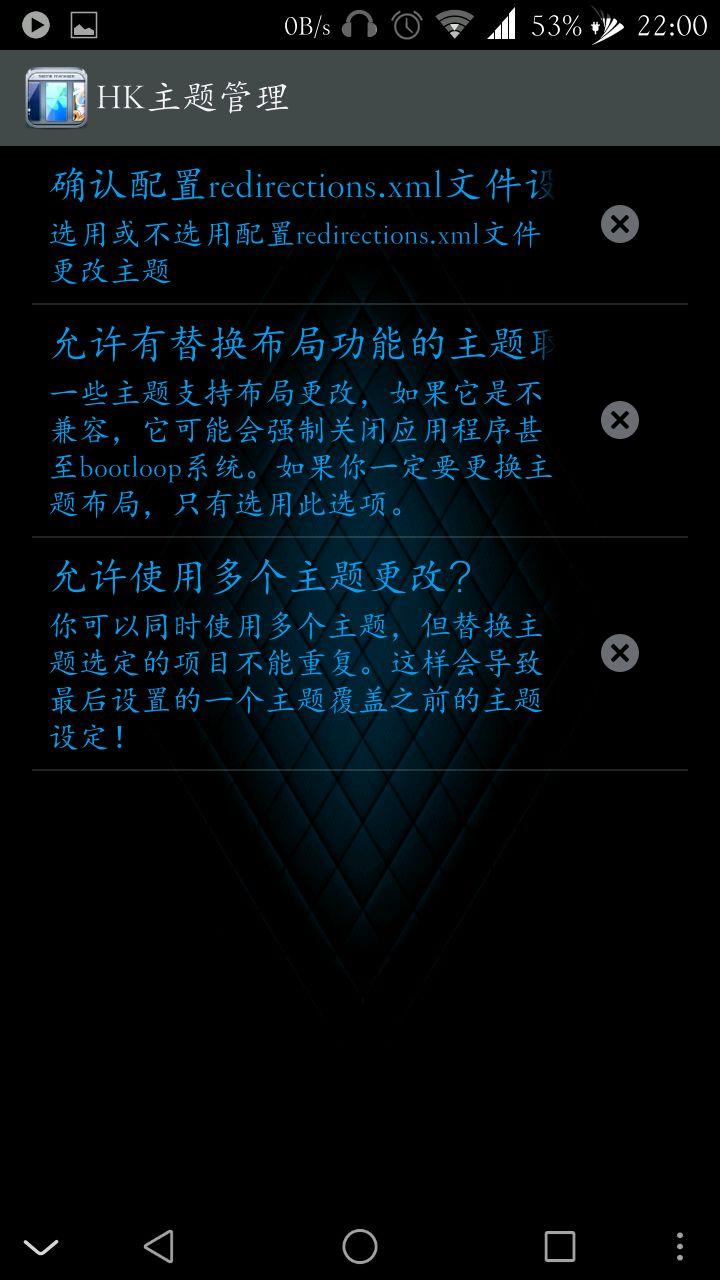Toggle 允许使用多个主题更改 option

[x=620, y=653]
